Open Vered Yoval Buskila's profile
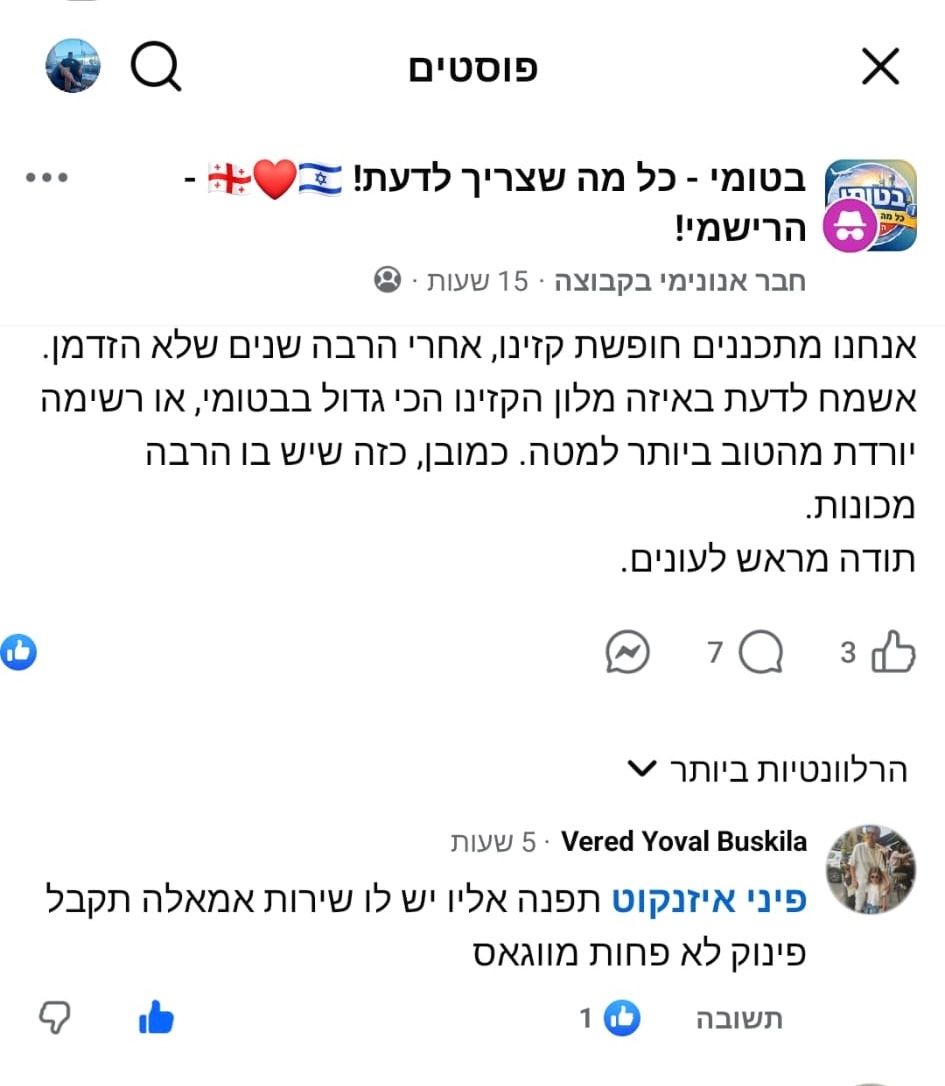The width and height of the screenshot is (945, 1086). (x=684, y=842)
